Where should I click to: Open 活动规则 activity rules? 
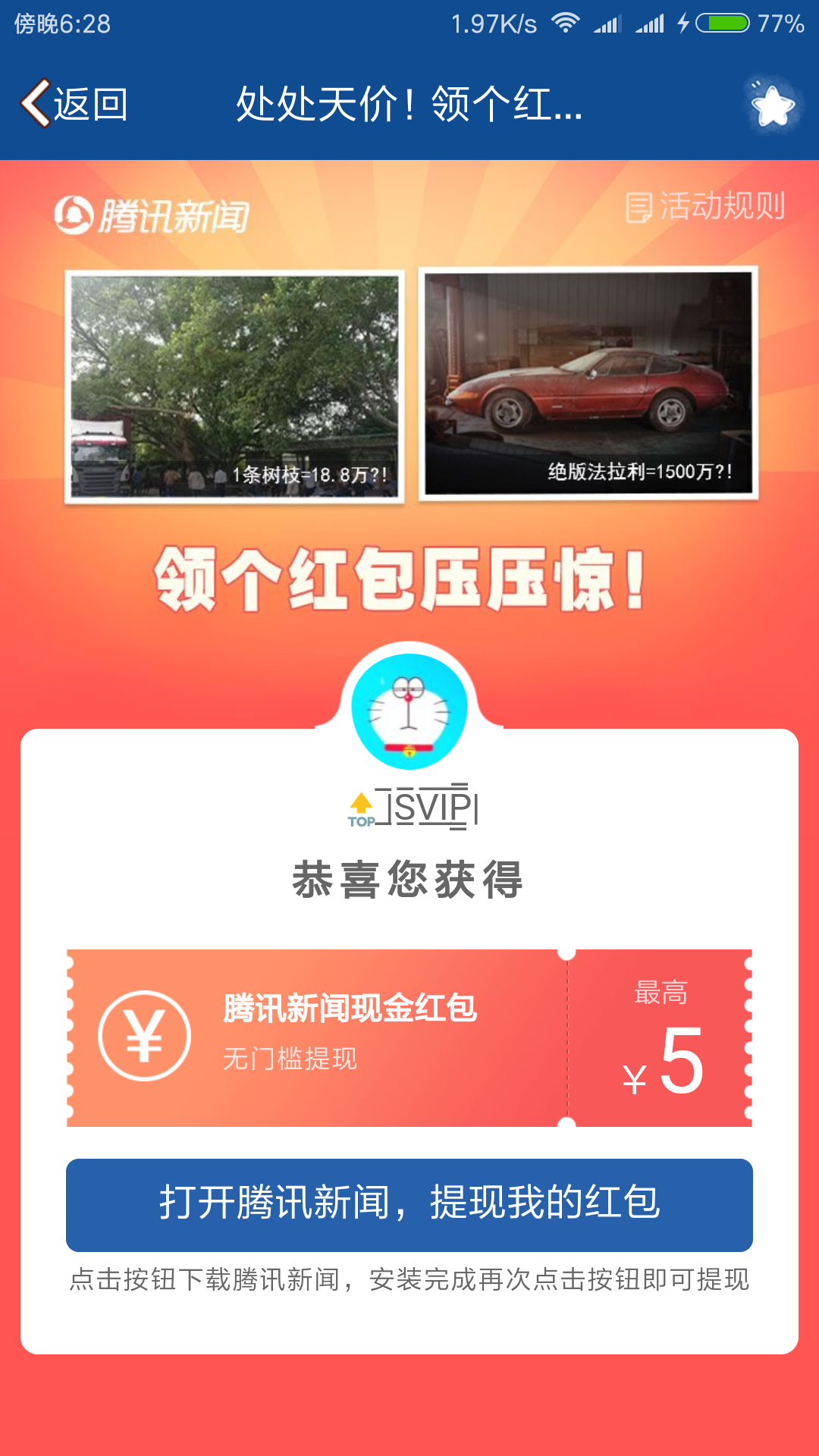[705, 206]
